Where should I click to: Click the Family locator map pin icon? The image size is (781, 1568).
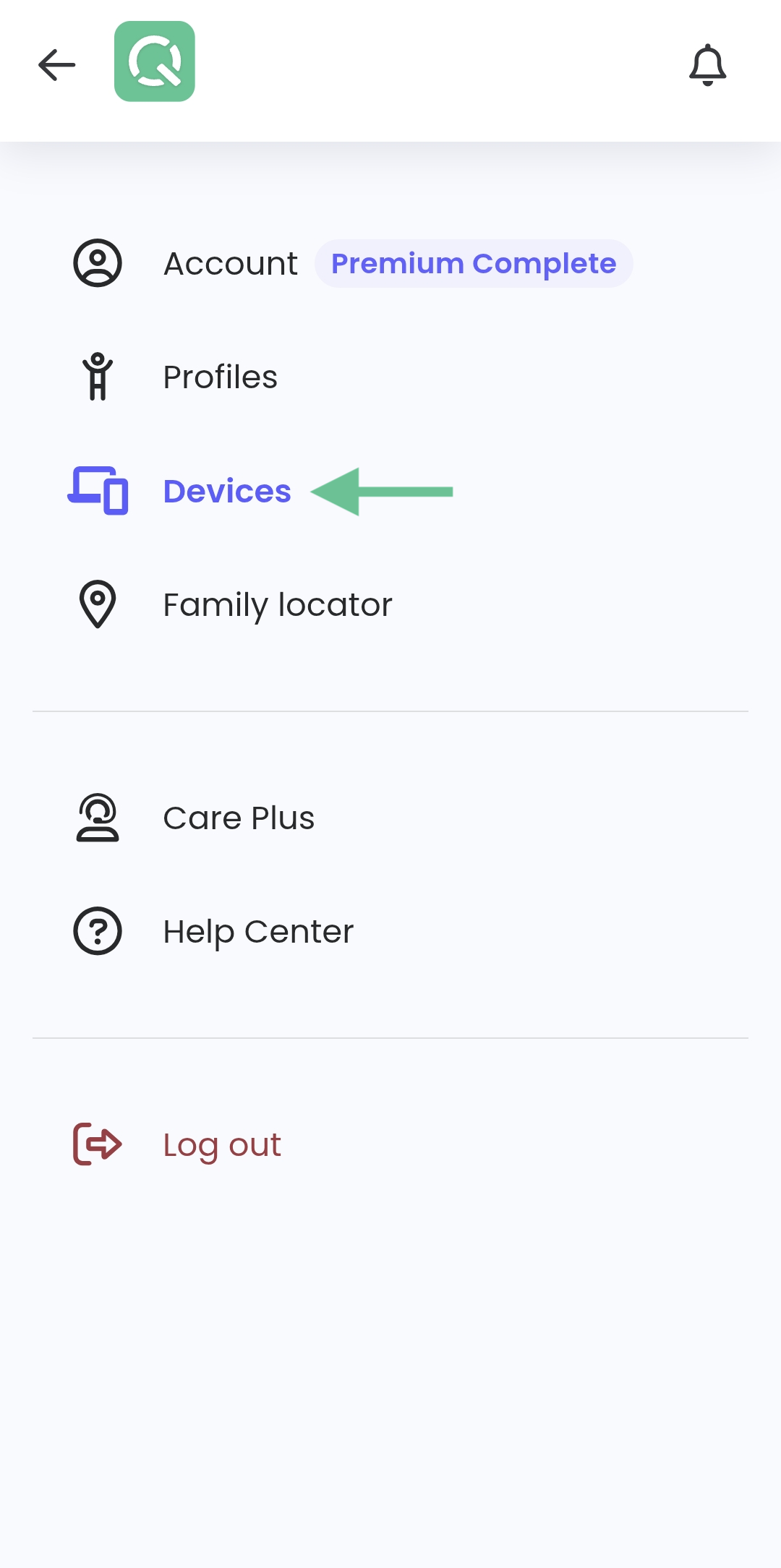pos(98,604)
